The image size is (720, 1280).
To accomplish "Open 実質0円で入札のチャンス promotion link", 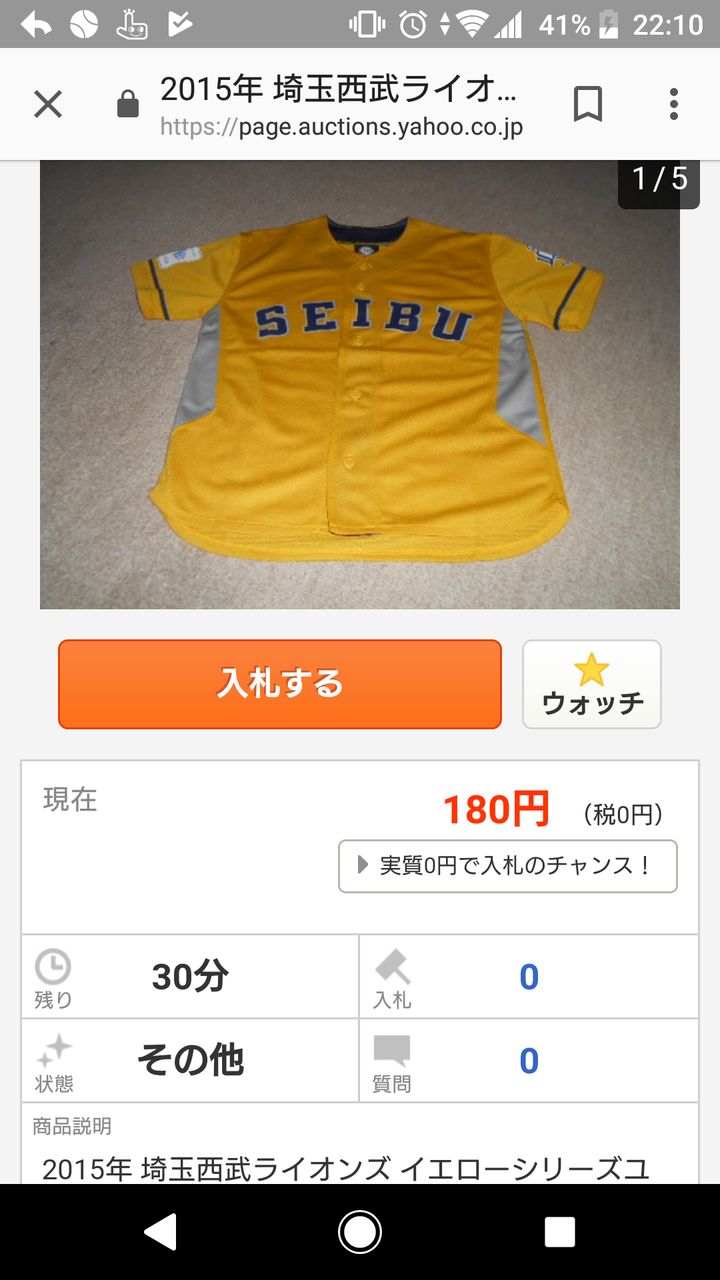I will tap(508, 866).
